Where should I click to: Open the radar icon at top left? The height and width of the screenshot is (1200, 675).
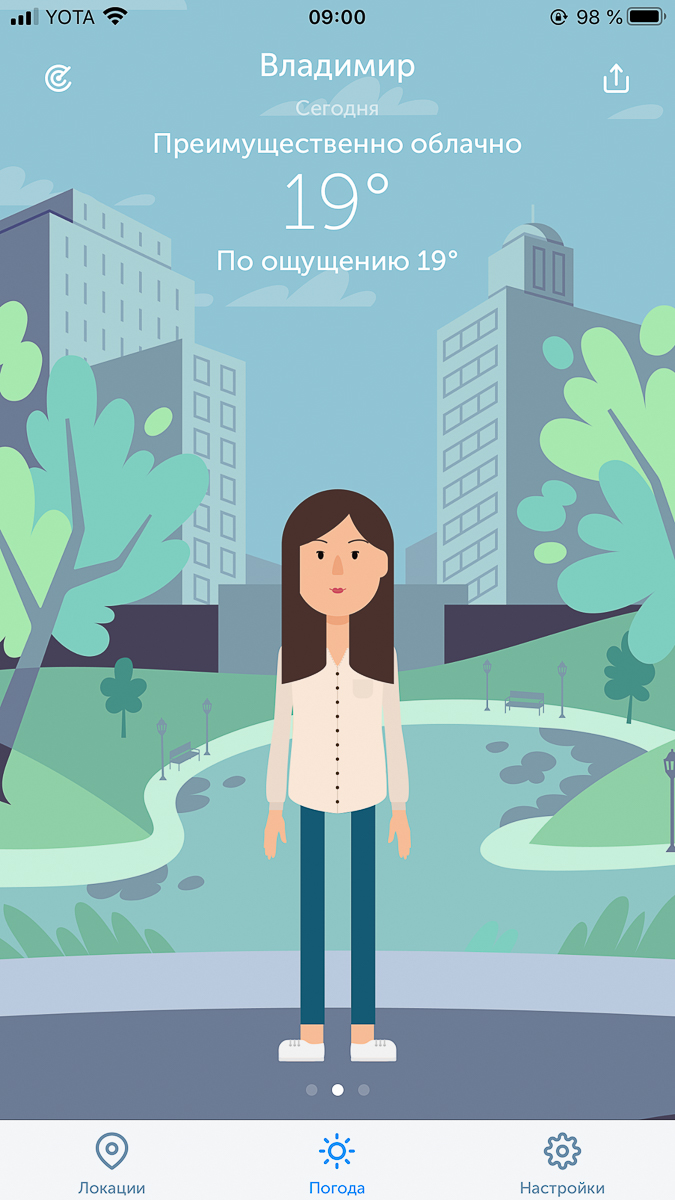tap(58, 78)
